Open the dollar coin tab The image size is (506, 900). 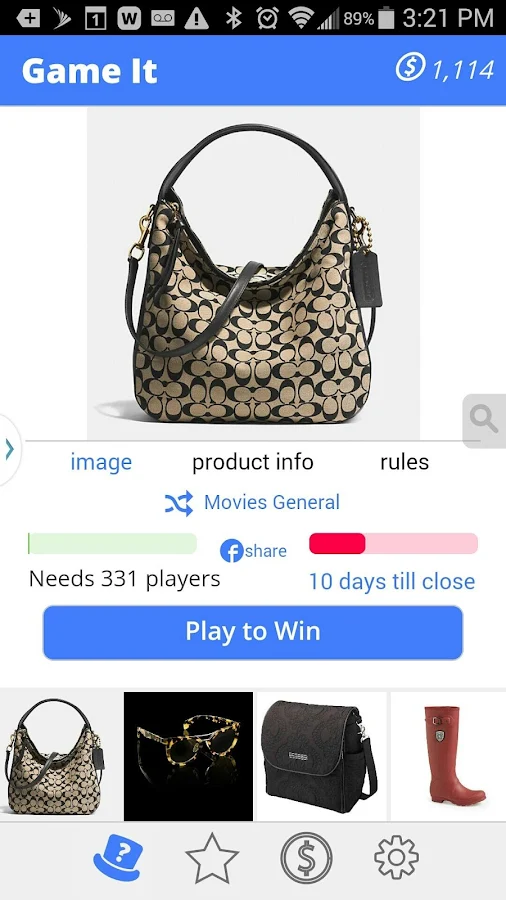click(306, 859)
